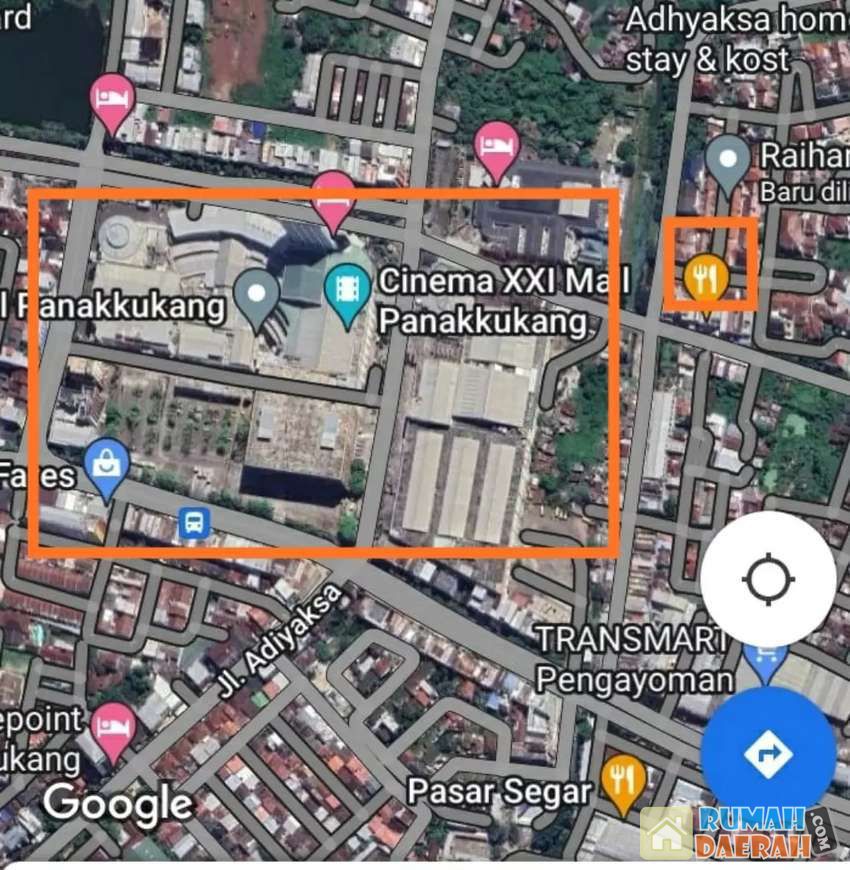Select the grey Raihan place pin
This screenshot has width=850, height=870.
(727, 161)
